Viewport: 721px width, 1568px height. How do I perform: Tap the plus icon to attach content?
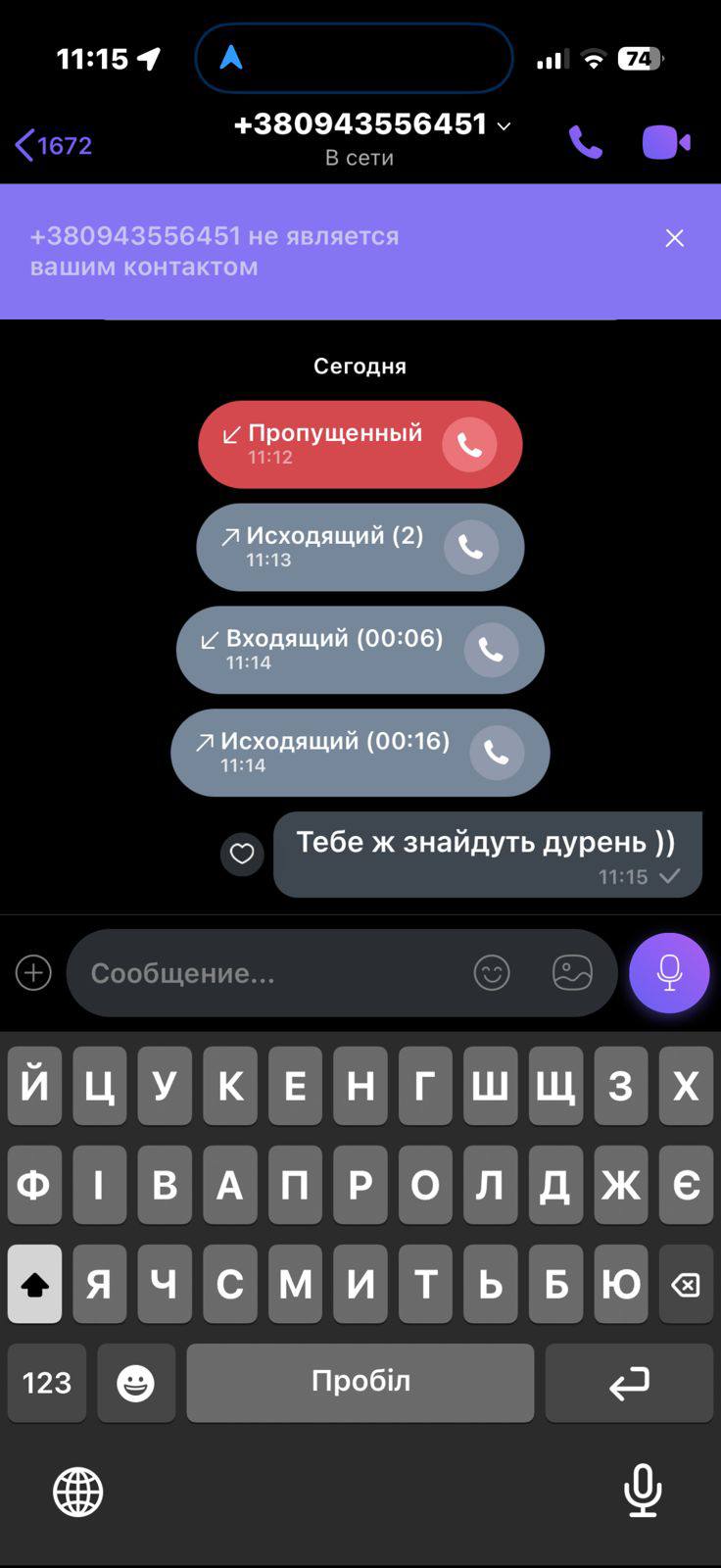point(34,972)
